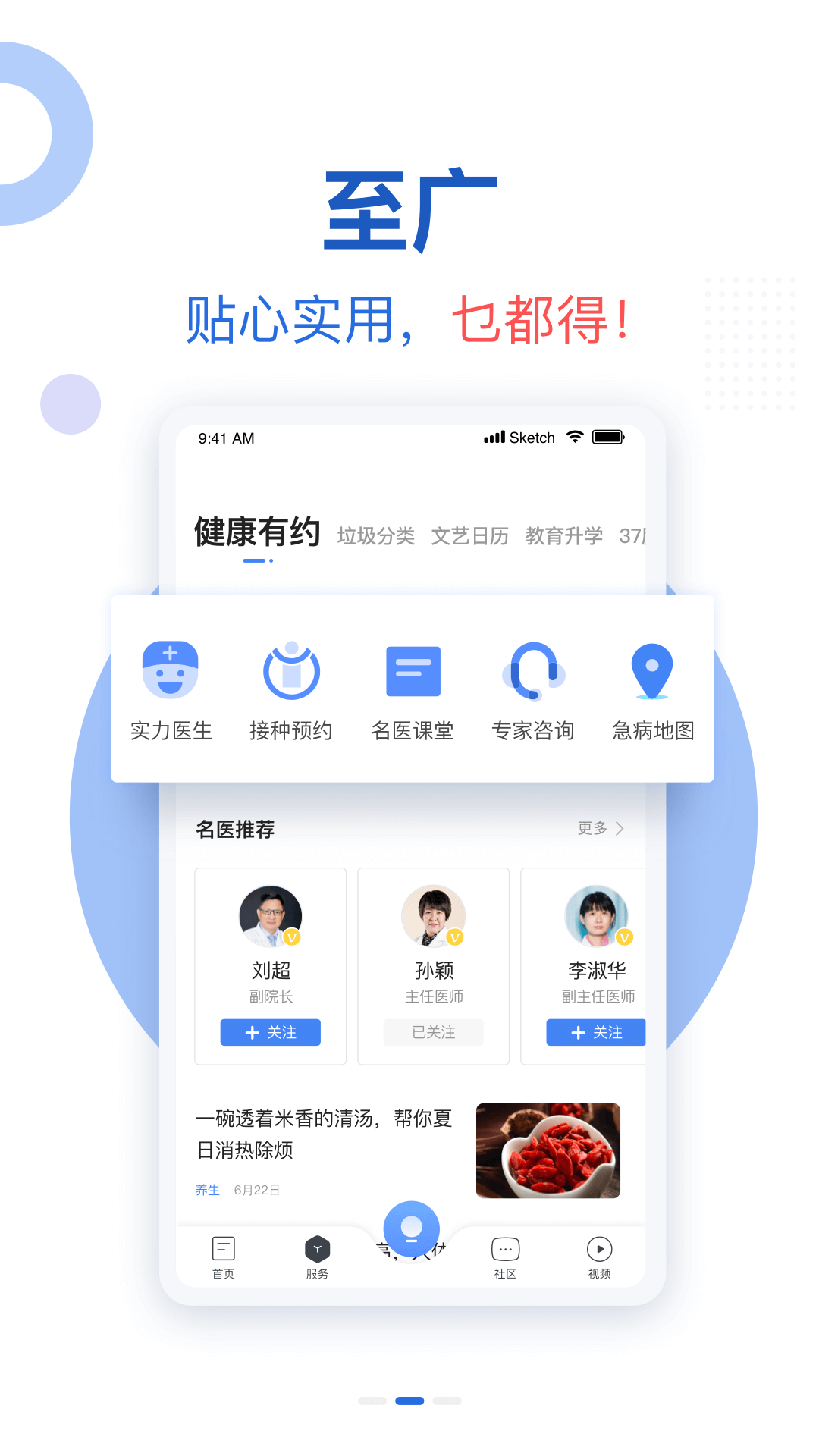Toggle follow for doctor 刘超
819x1456 pixels.
270,1032
